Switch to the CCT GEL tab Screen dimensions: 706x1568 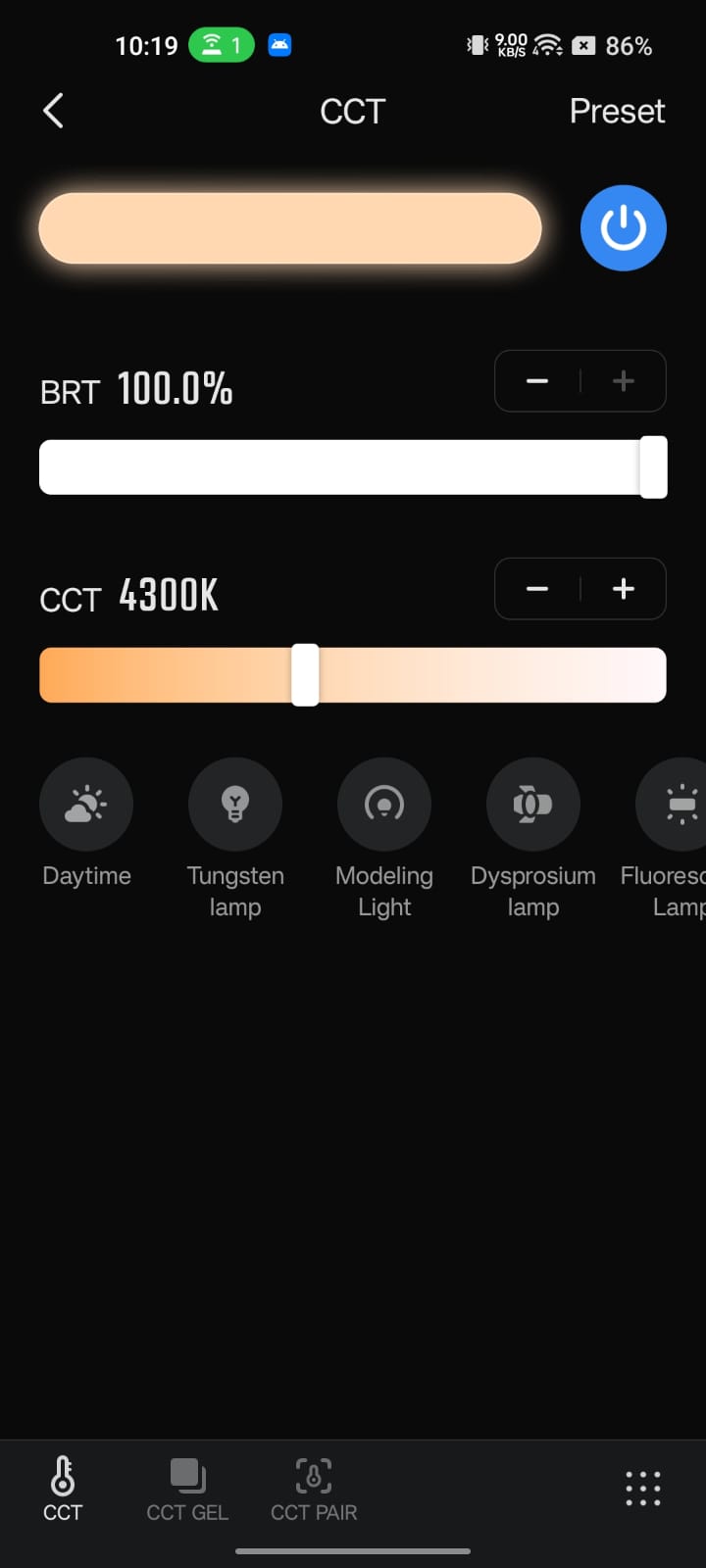click(187, 1490)
